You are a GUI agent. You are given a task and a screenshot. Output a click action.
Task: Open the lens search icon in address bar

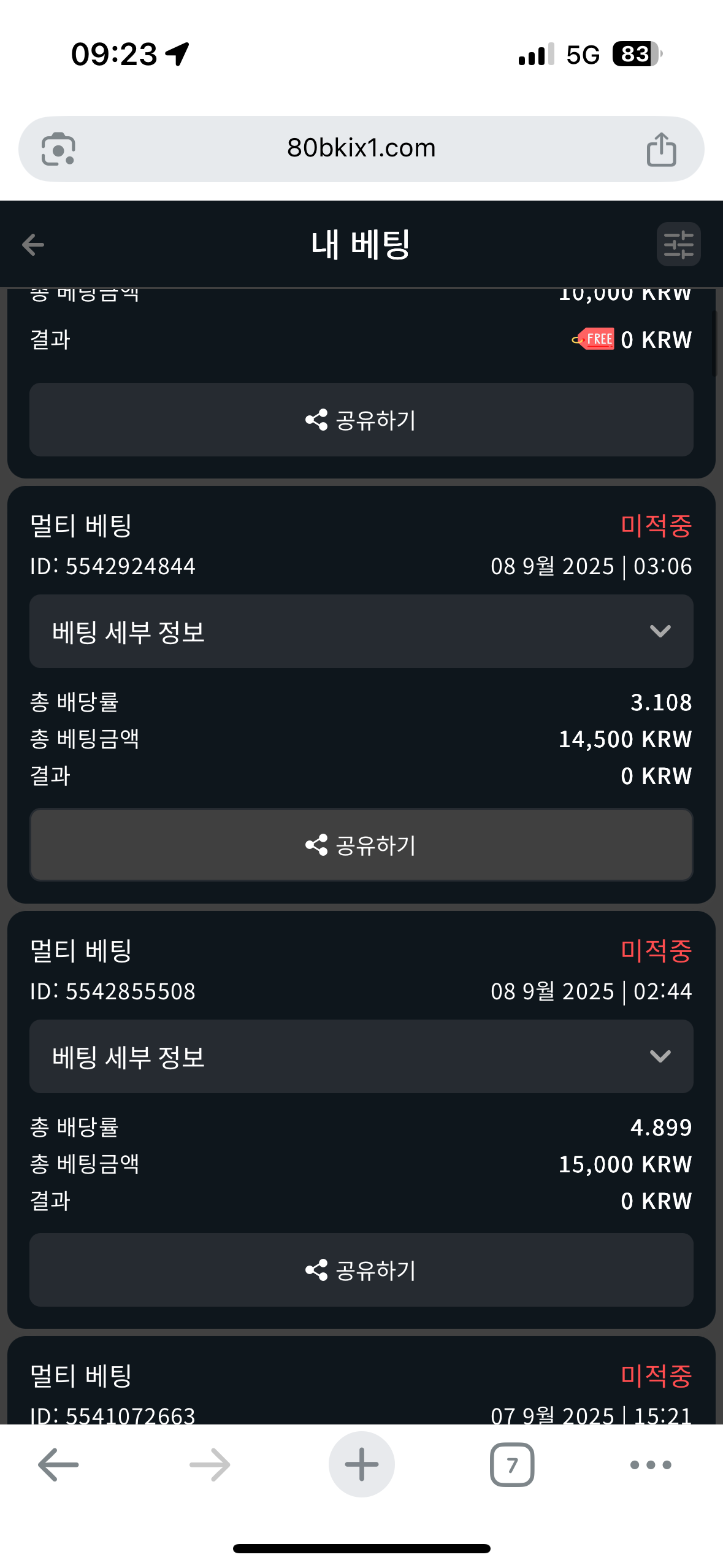[x=58, y=149]
